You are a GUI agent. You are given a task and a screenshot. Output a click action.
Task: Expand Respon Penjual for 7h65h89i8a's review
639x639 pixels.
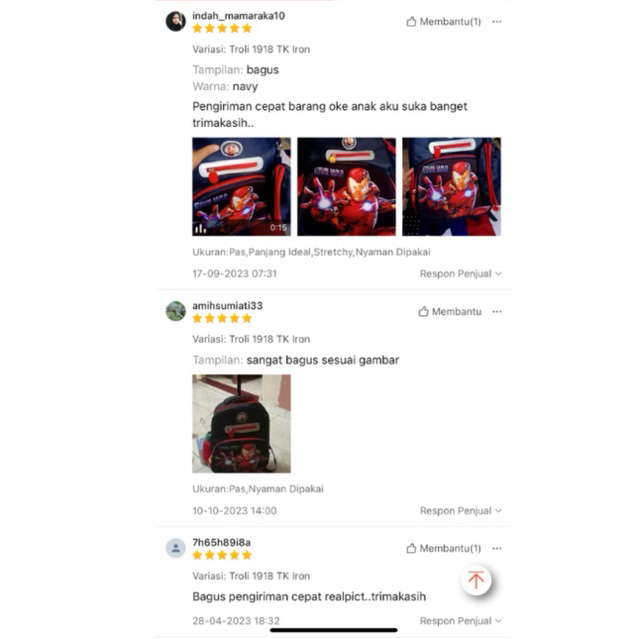(x=460, y=621)
